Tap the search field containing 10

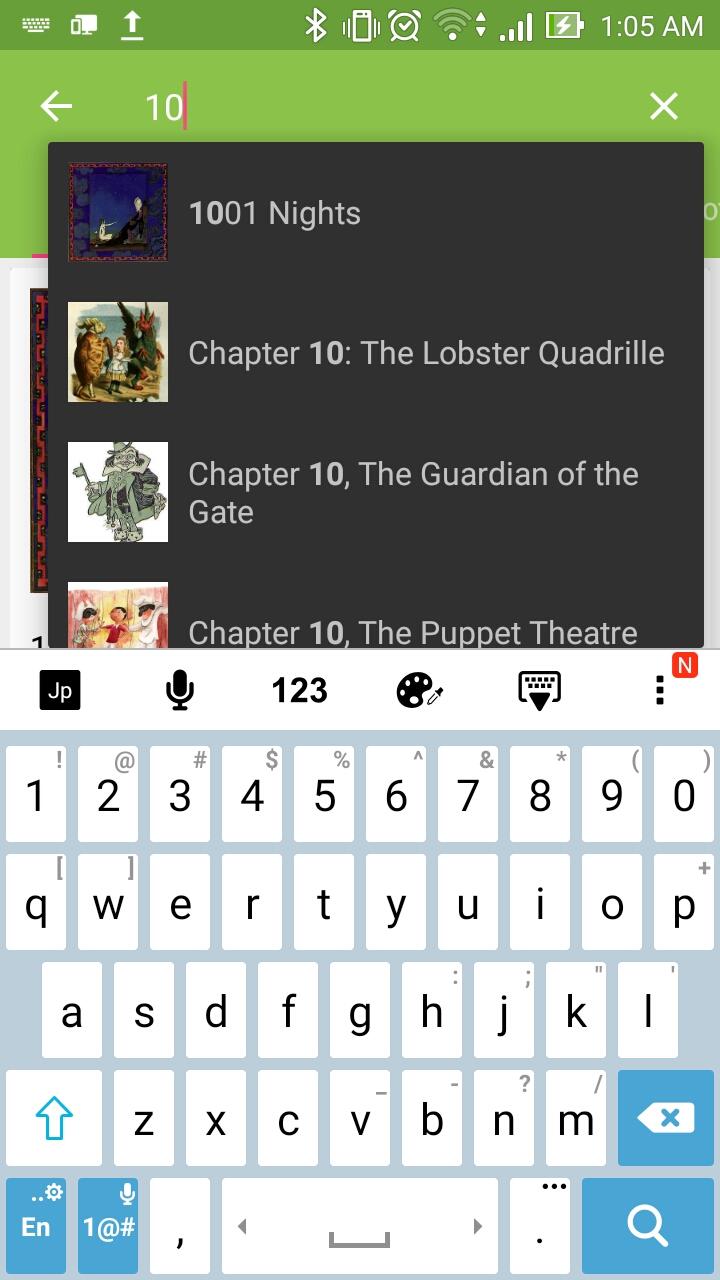[x=380, y=106]
